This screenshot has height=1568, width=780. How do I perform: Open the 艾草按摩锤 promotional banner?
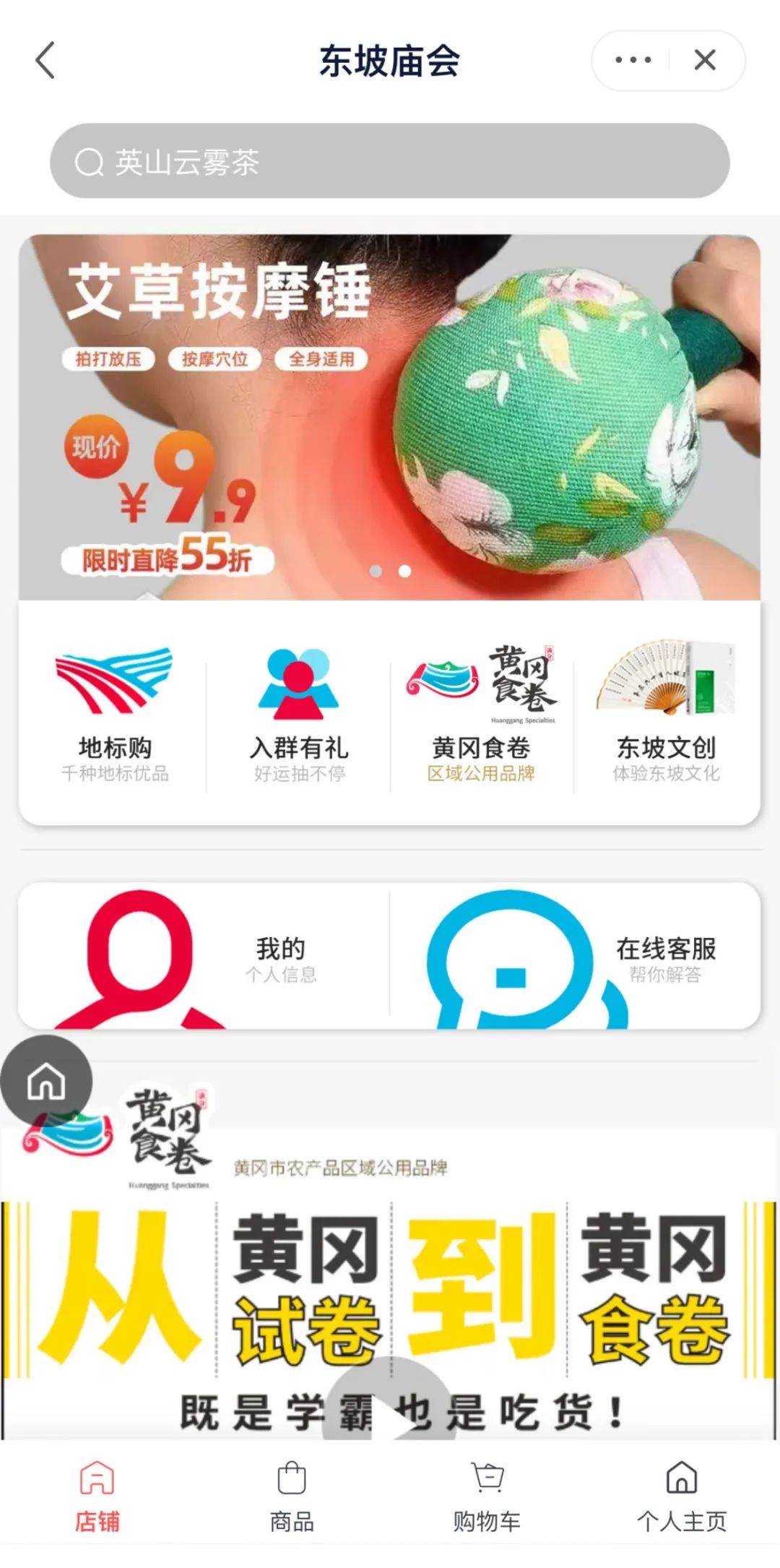(389, 417)
